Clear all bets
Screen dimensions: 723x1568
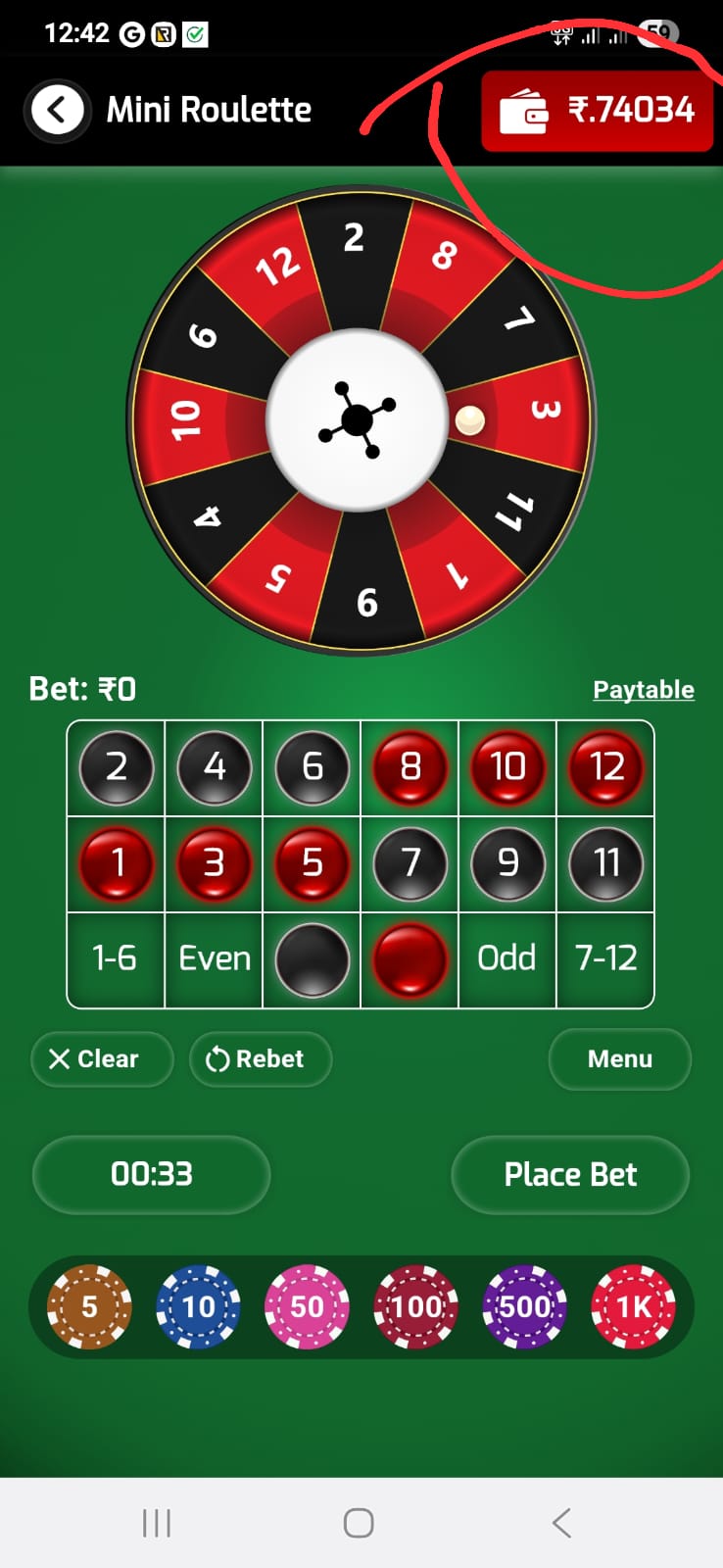point(102,1059)
